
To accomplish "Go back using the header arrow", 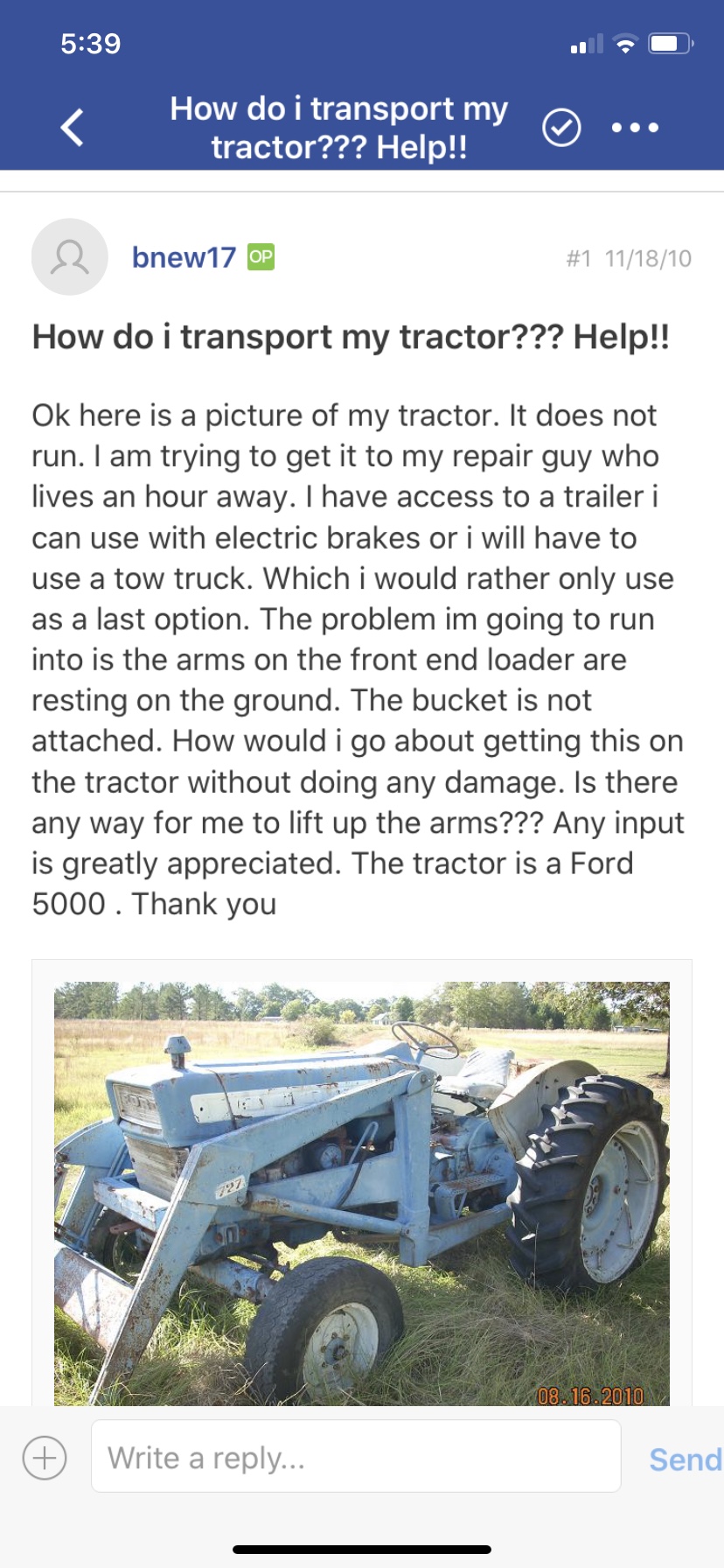I will [x=73, y=128].
